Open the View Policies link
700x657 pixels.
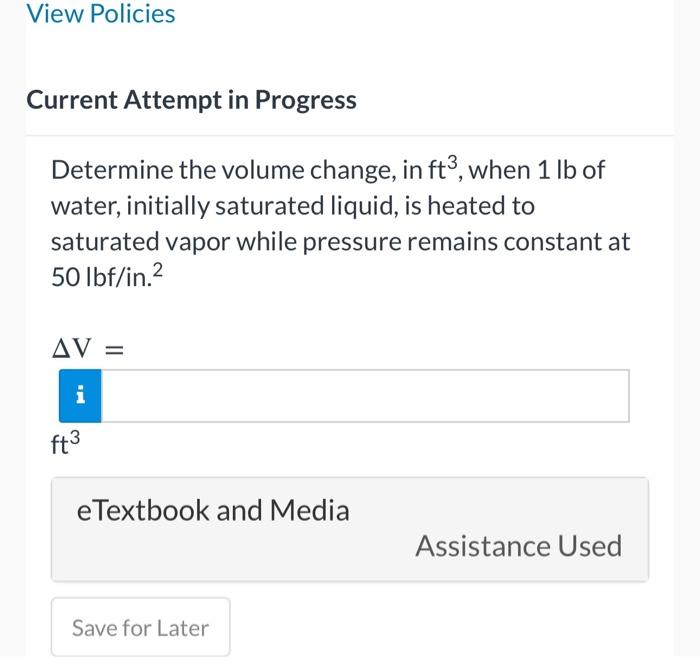point(100,14)
